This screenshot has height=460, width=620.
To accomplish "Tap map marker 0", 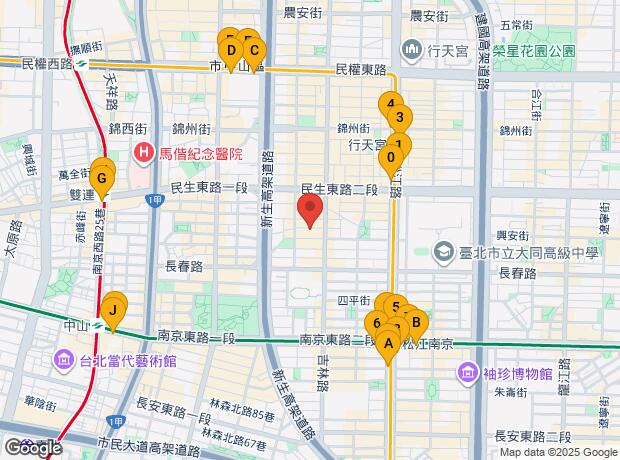I will [392, 156].
